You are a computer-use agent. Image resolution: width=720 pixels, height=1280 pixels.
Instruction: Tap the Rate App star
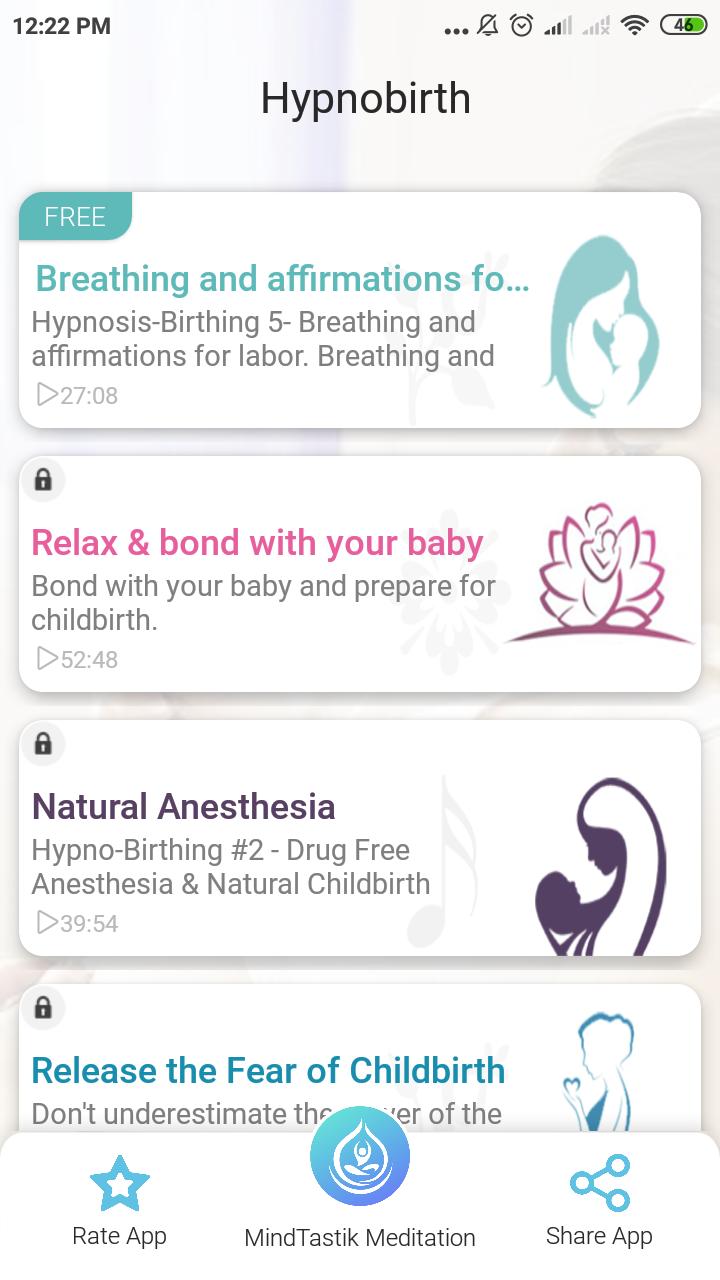119,1185
